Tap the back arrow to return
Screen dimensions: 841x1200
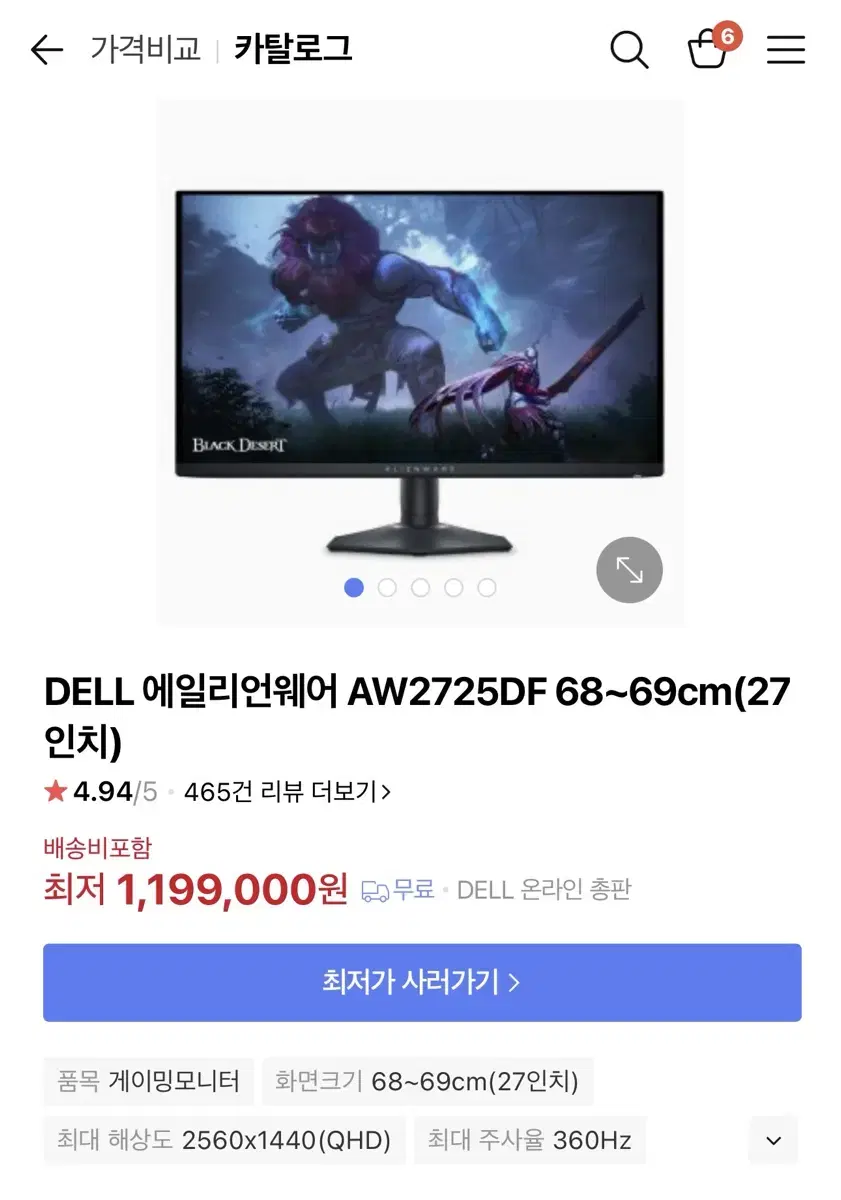46,49
